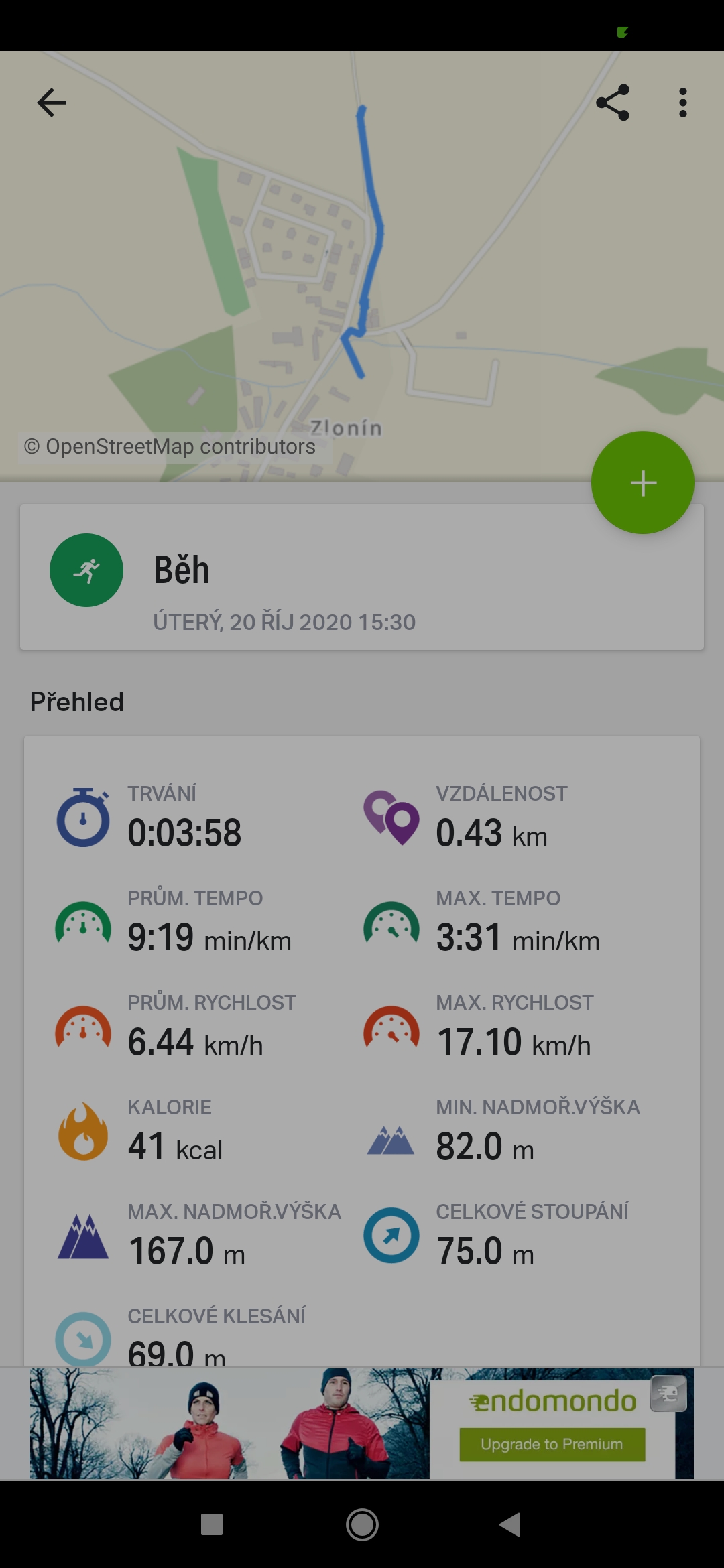Share this run workout

coord(613,103)
